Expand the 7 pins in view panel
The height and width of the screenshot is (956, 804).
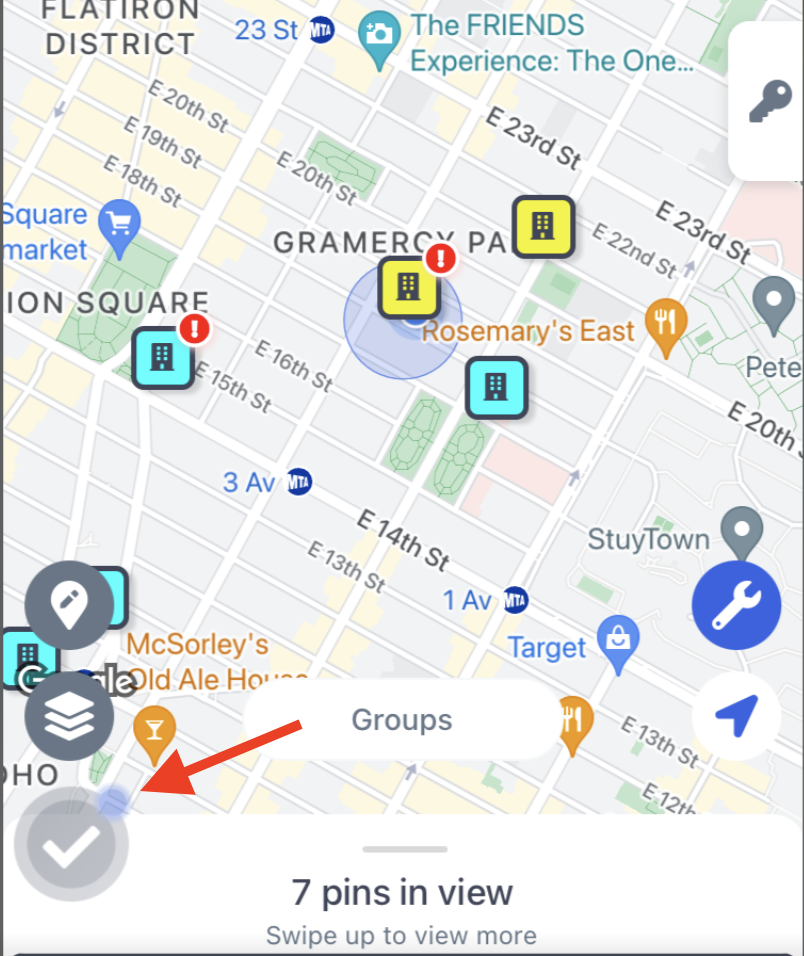tap(401, 890)
